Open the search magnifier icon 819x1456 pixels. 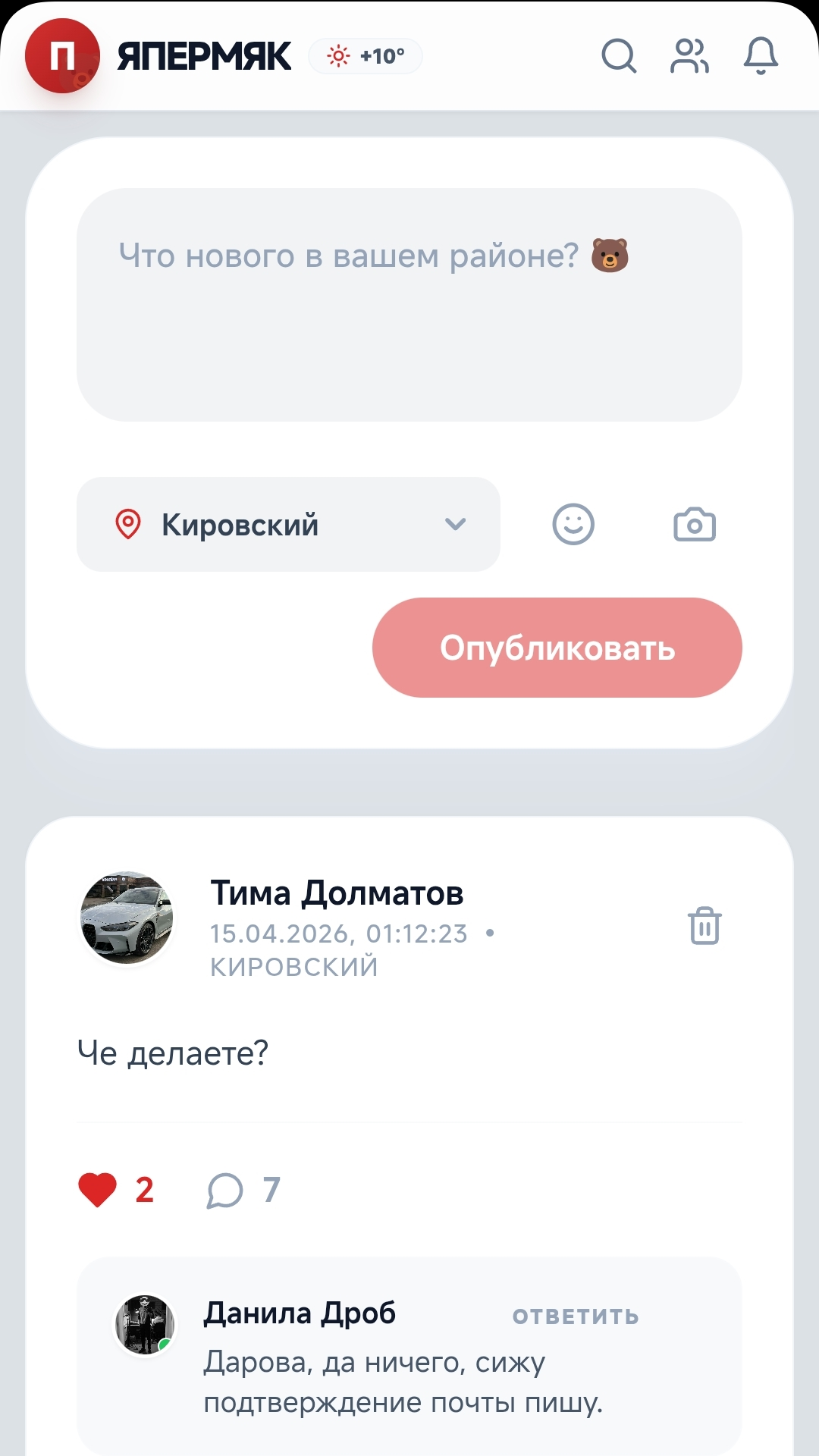pos(619,55)
